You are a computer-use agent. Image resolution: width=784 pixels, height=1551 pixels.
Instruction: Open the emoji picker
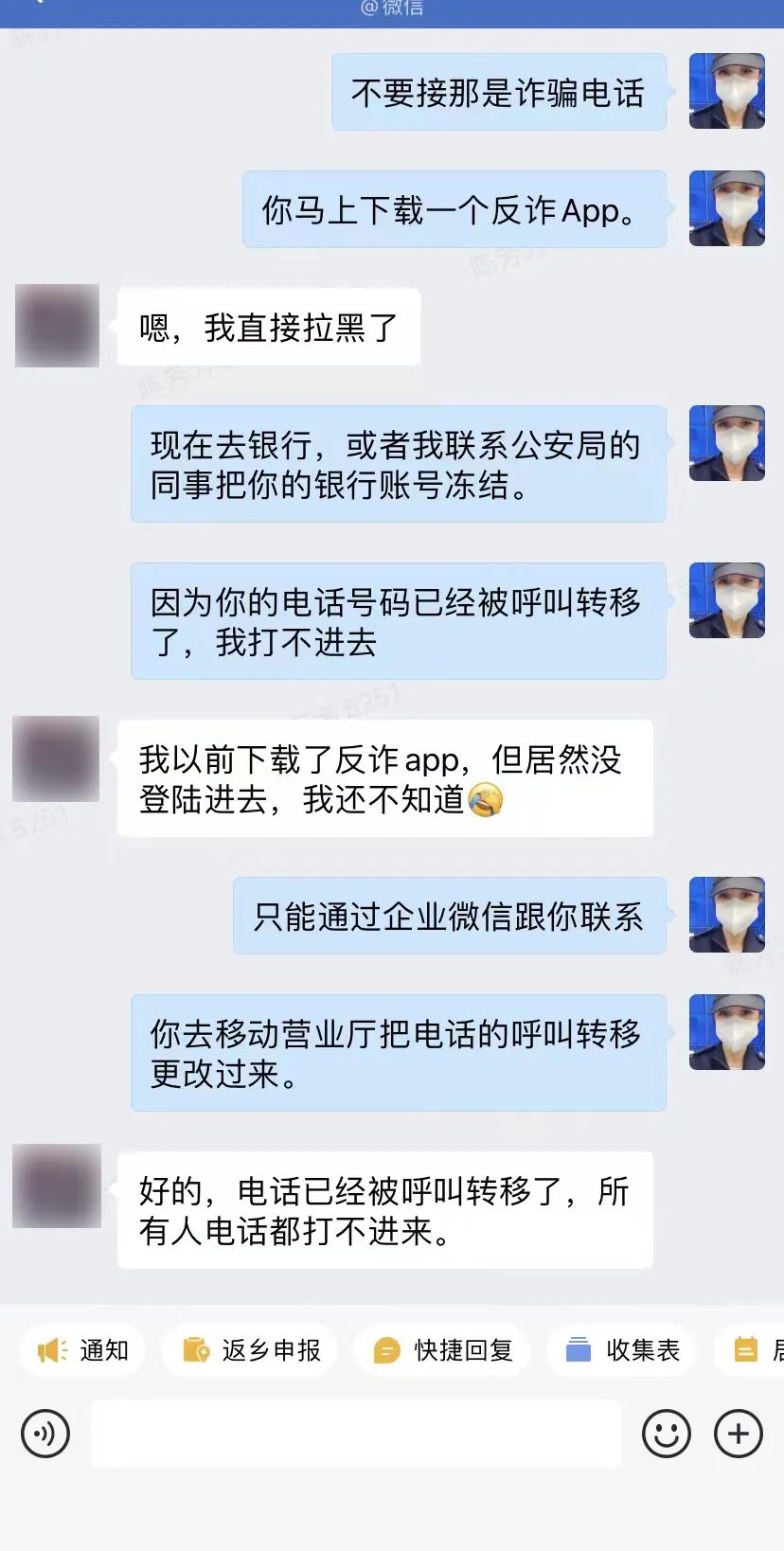666,1434
